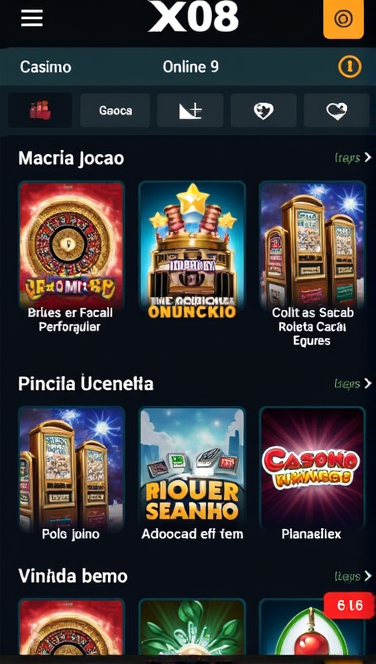Viewport: 376px width, 664px height.
Task: Select the Gaoca category chip
Action: pos(115,111)
